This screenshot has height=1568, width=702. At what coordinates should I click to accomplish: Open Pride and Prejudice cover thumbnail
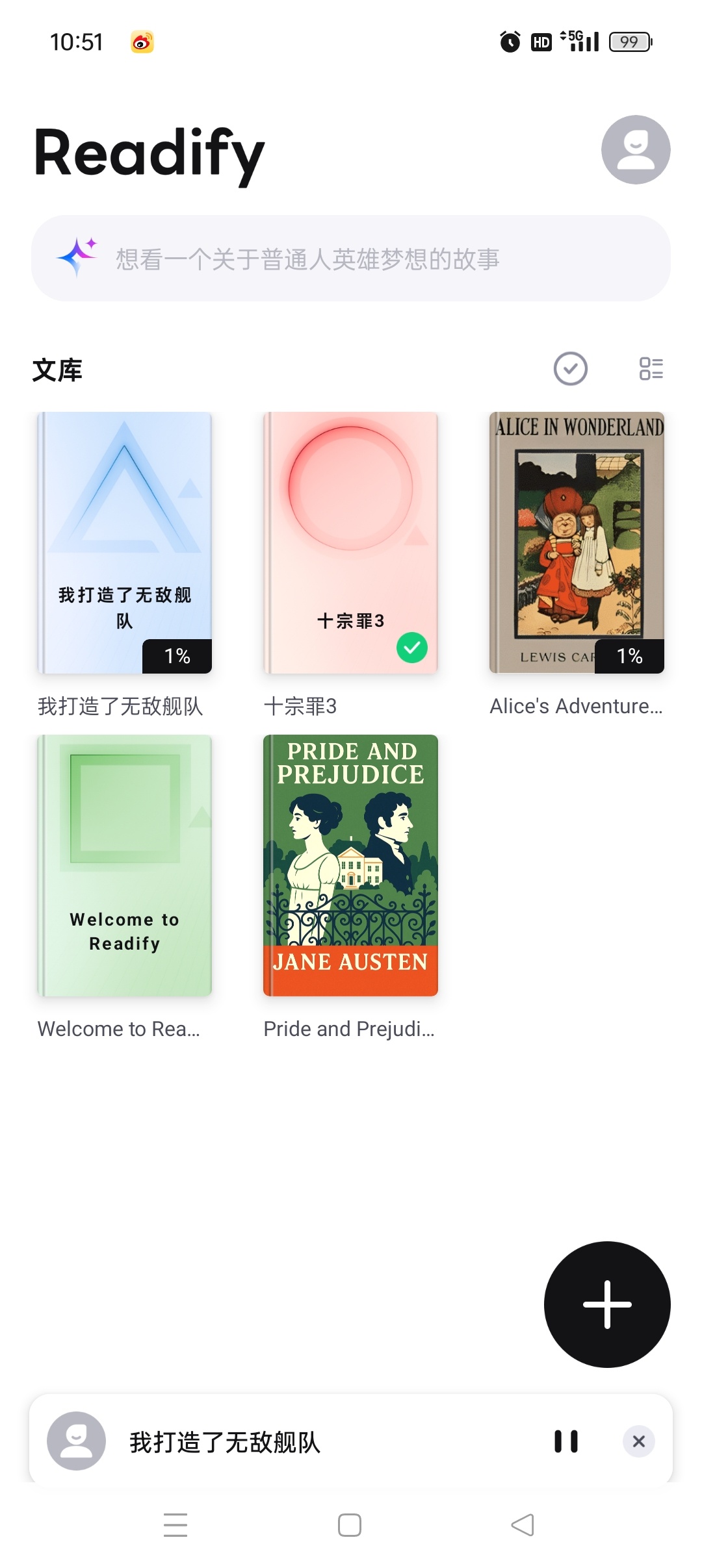click(350, 864)
